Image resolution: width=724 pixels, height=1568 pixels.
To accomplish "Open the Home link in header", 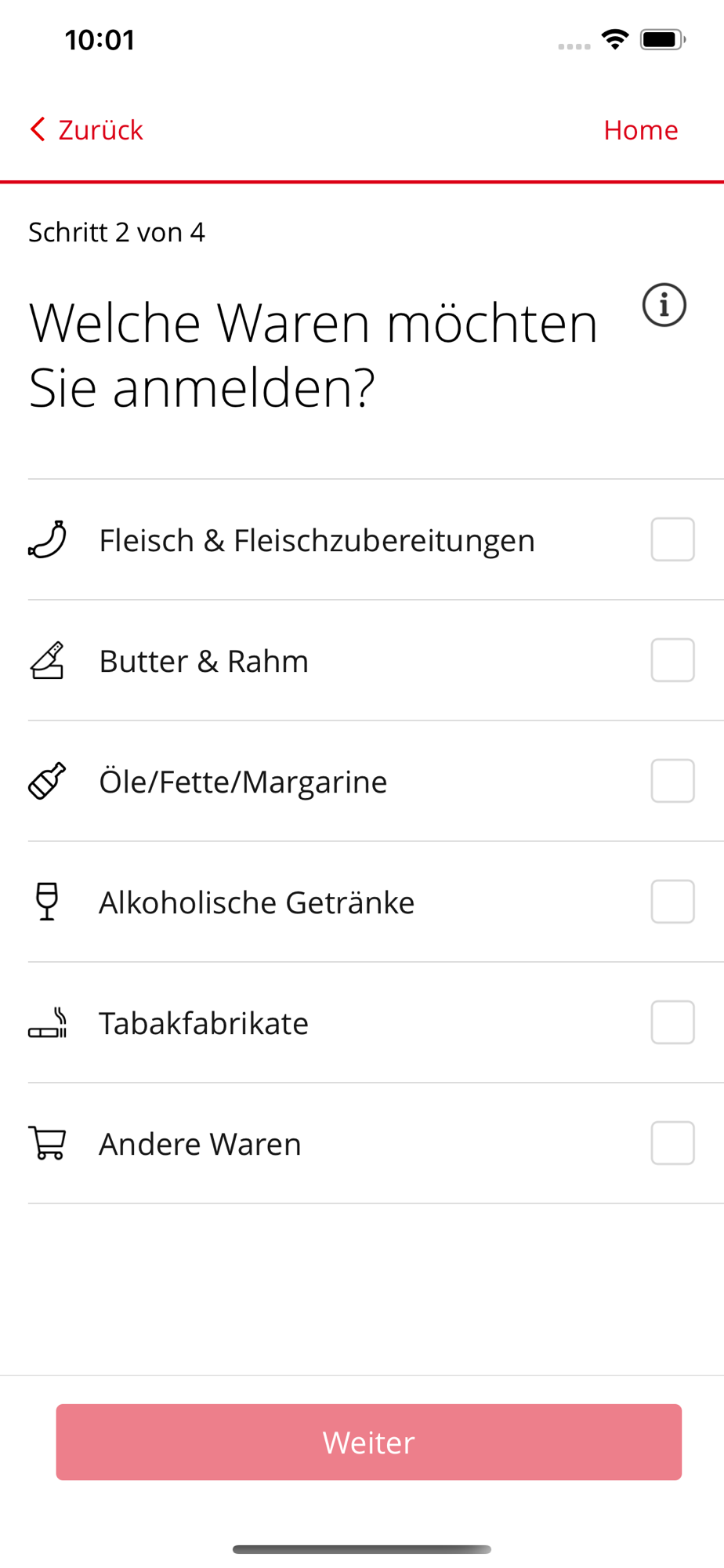I will [x=640, y=129].
